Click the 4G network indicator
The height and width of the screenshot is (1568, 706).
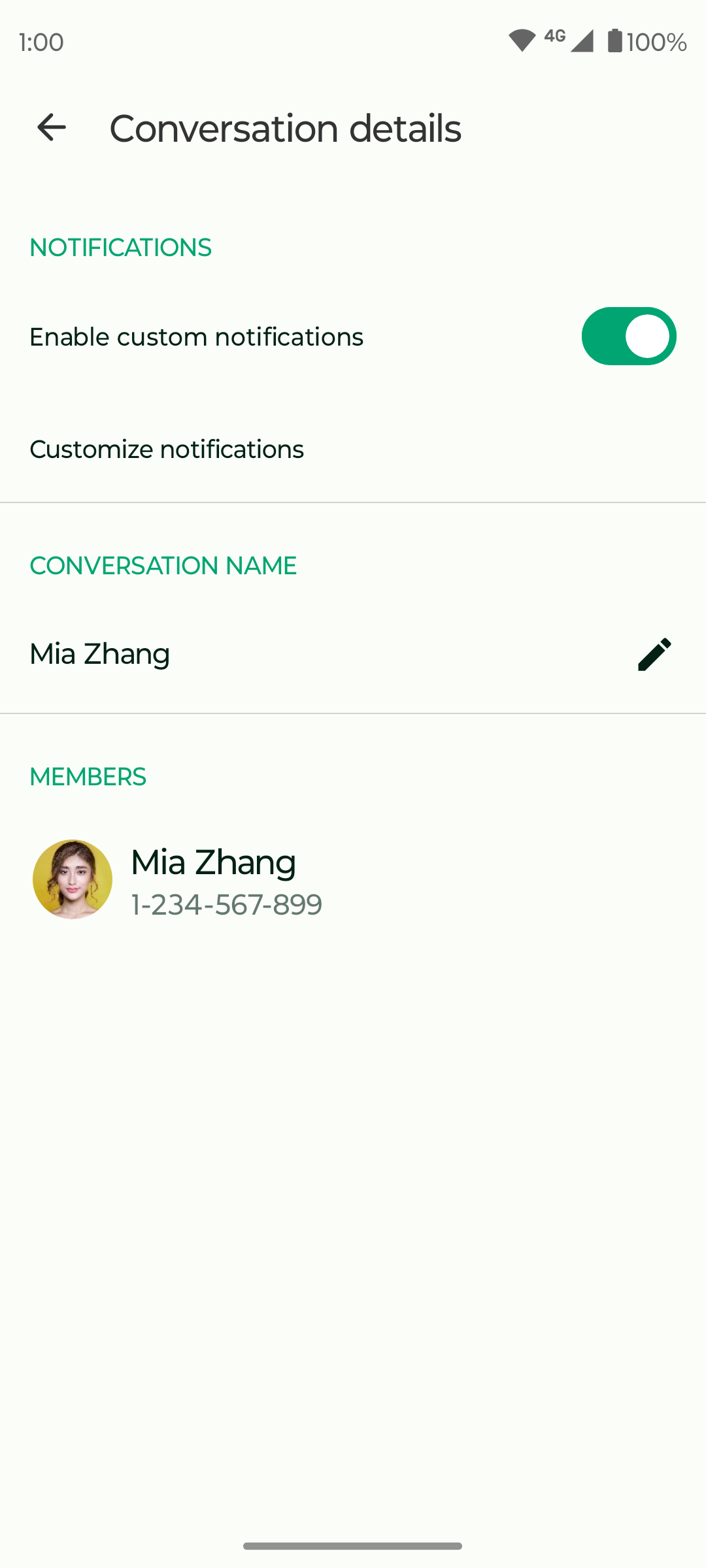pyautogui.click(x=555, y=38)
